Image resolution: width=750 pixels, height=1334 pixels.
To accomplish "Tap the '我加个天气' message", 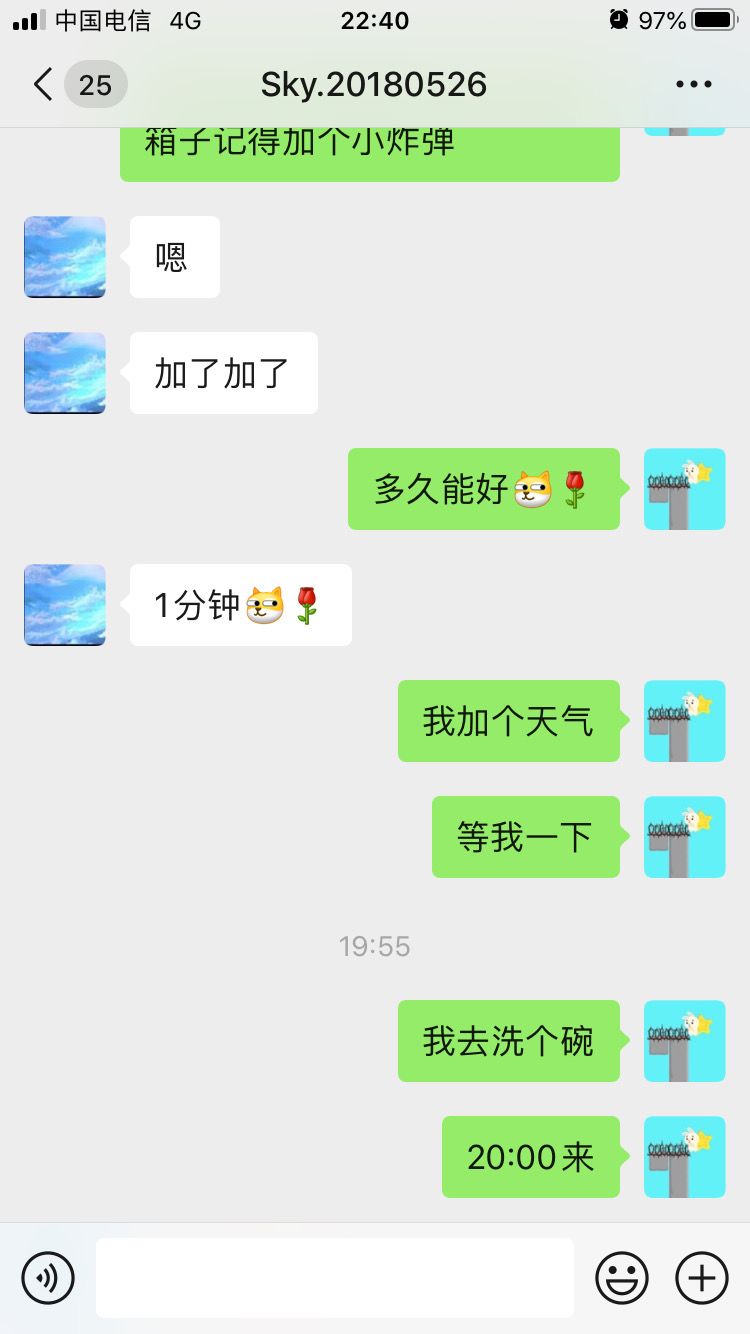I will [508, 721].
